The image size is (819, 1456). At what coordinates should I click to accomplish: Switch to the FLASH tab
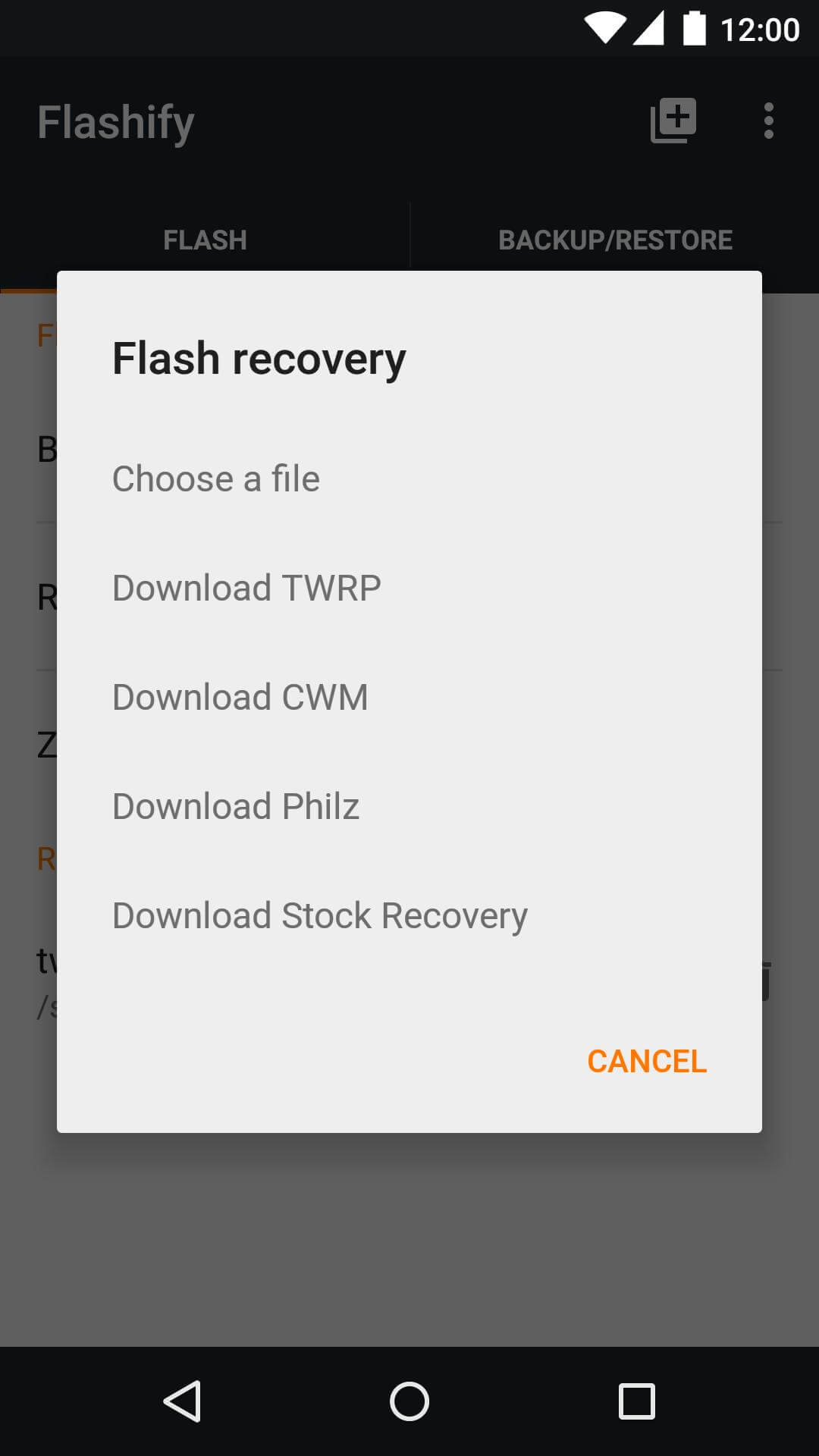204,239
